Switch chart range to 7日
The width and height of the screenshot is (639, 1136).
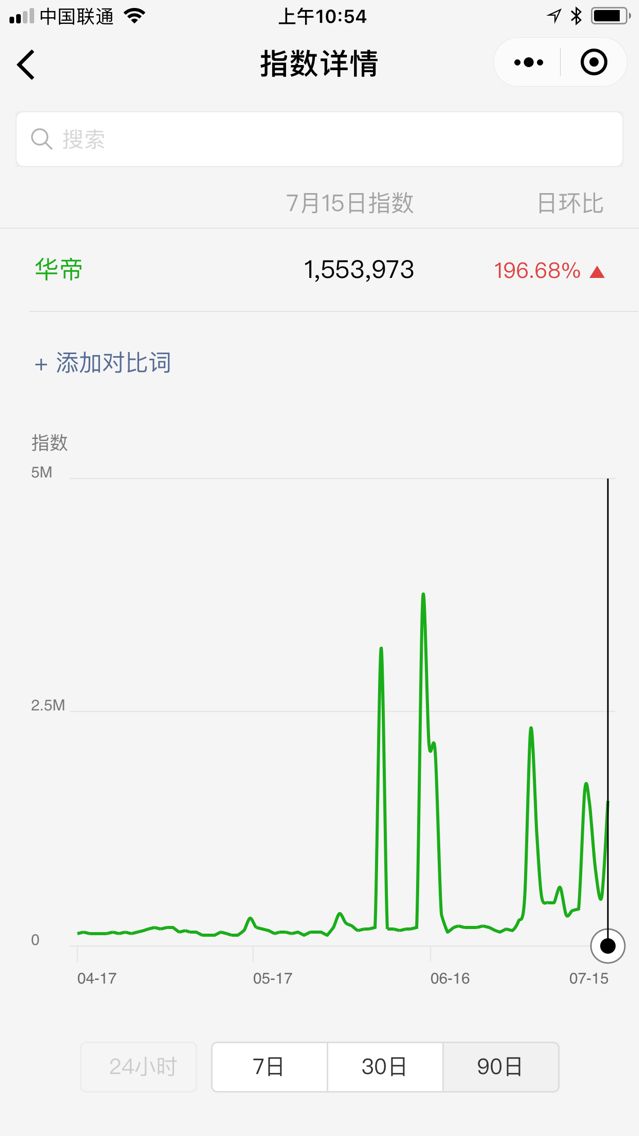pos(269,1066)
